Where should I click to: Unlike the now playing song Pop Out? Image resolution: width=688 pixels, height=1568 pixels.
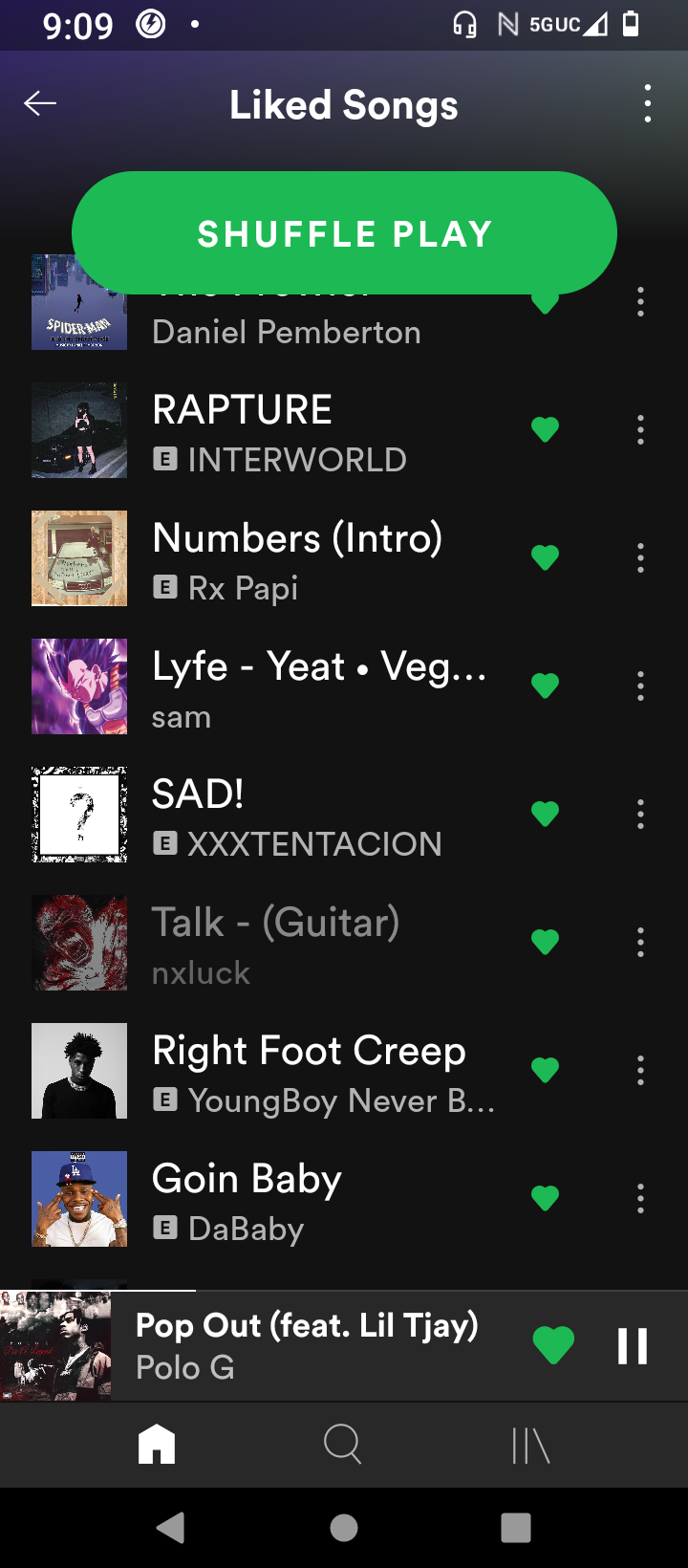point(553,1345)
